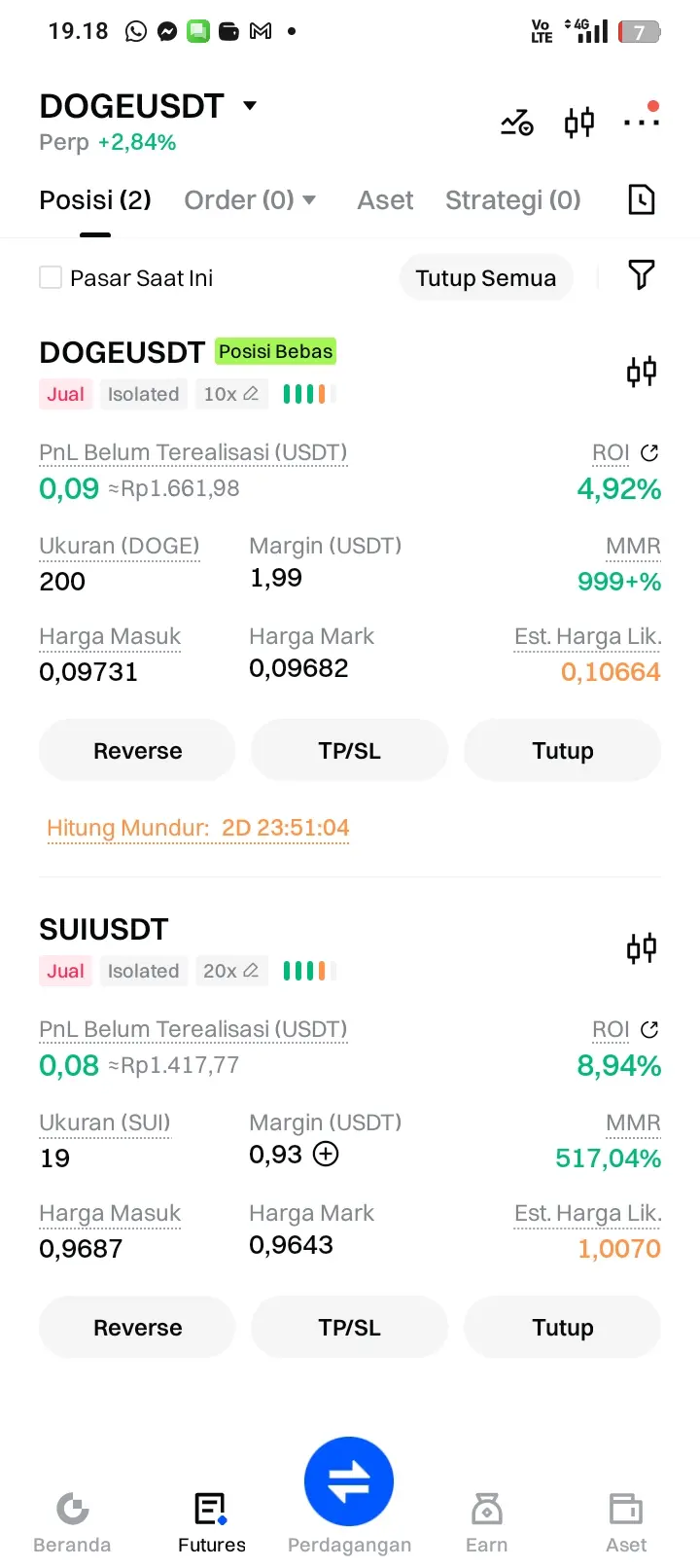Screen dimensions: 700x1568
Task: Open the candlestick chart icon in header
Action: (579, 123)
